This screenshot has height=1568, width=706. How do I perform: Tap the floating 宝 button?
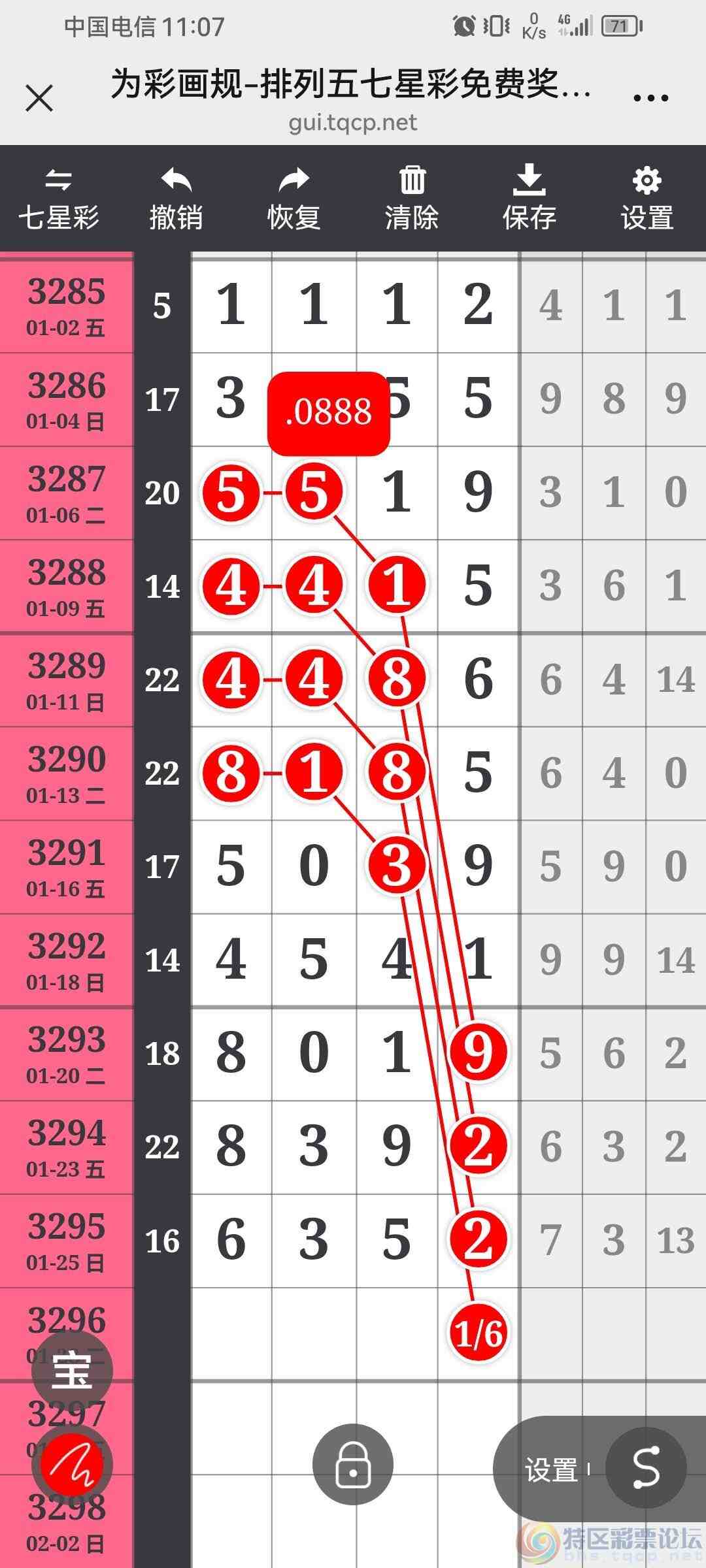72,1370
